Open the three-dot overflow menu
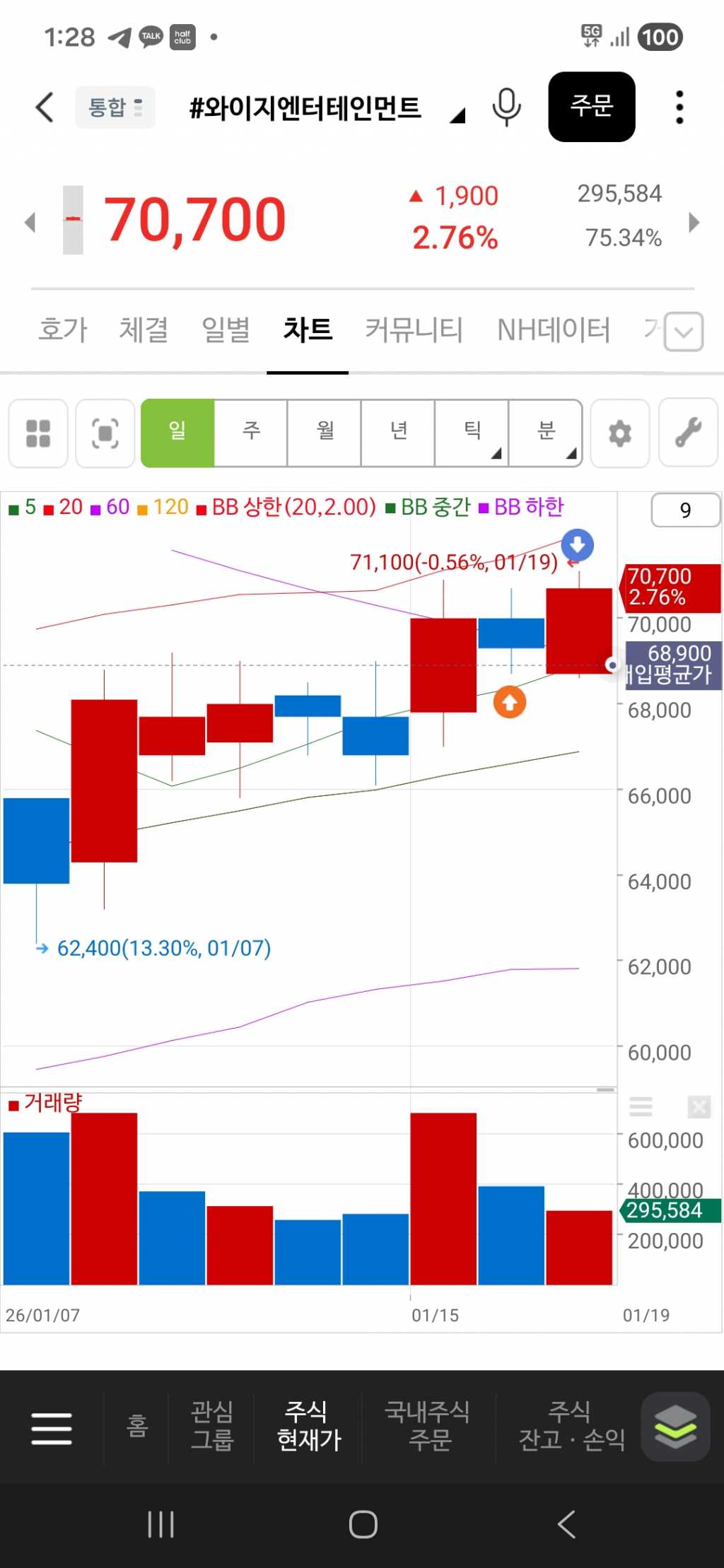The width and height of the screenshot is (724, 1568). (x=679, y=107)
